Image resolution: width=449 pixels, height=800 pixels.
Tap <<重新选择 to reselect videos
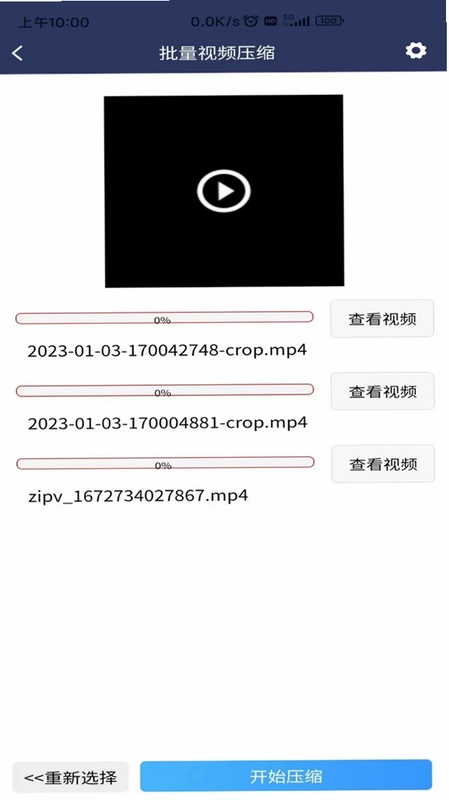pos(70,777)
